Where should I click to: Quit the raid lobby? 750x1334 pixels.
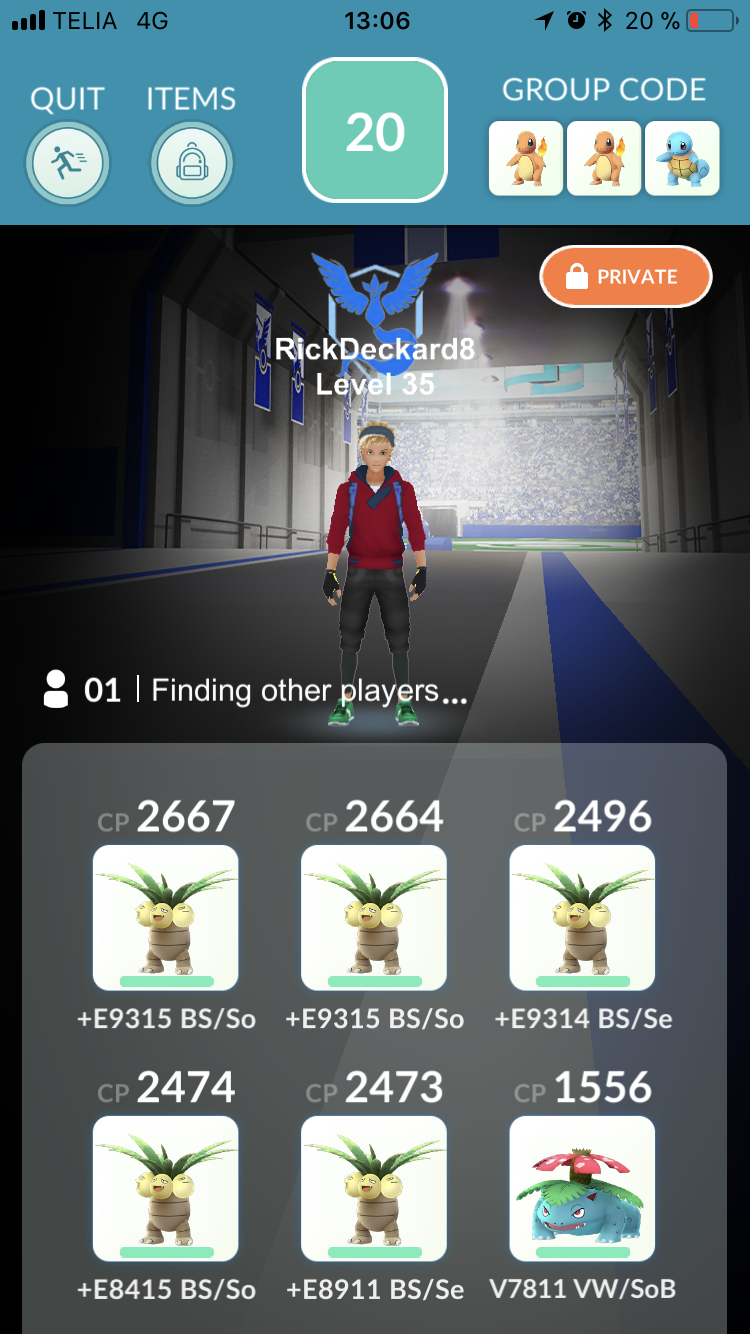pos(68,162)
